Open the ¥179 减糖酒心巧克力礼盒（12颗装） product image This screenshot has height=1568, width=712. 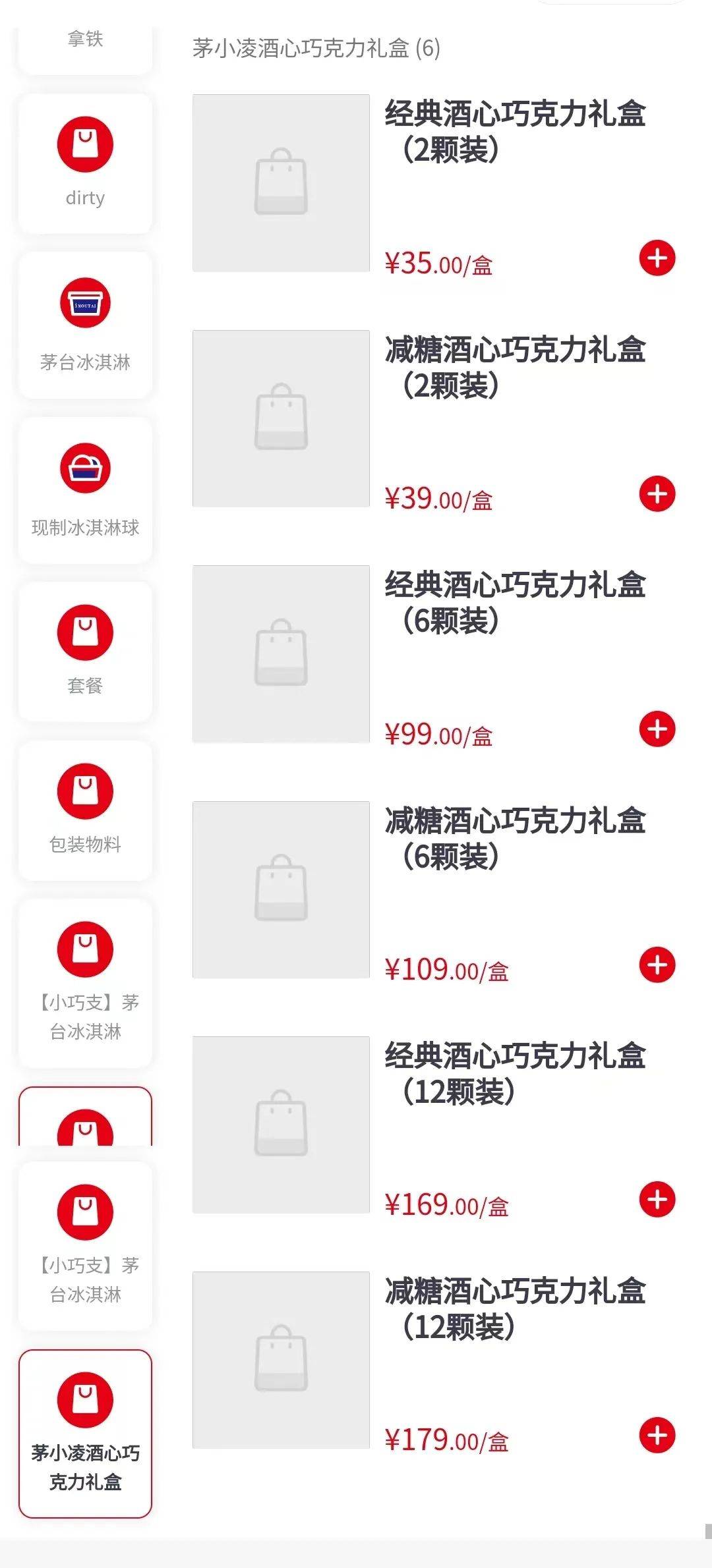click(281, 1360)
